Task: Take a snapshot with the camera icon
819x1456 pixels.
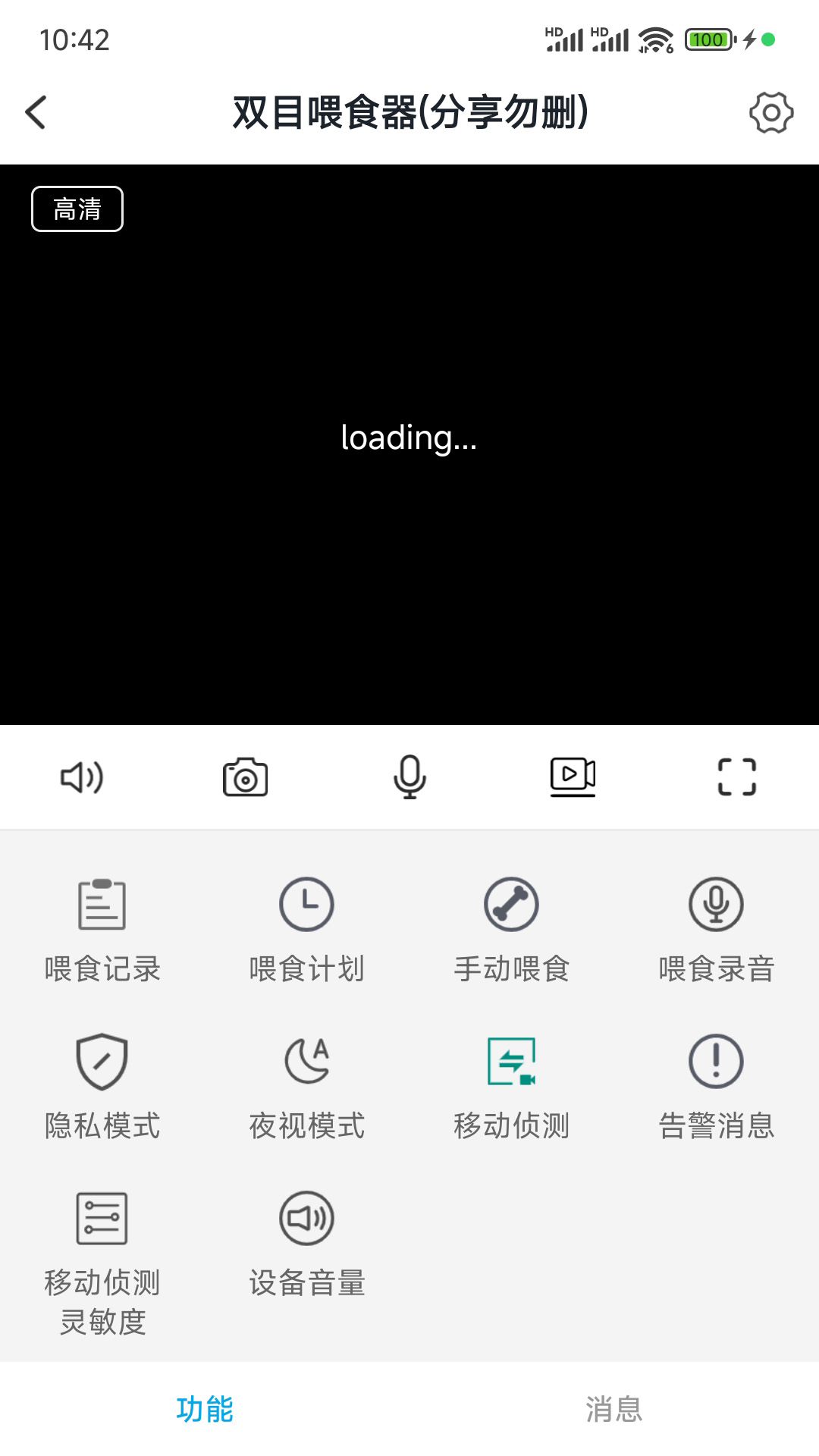Action: click(x=244, y=776)
